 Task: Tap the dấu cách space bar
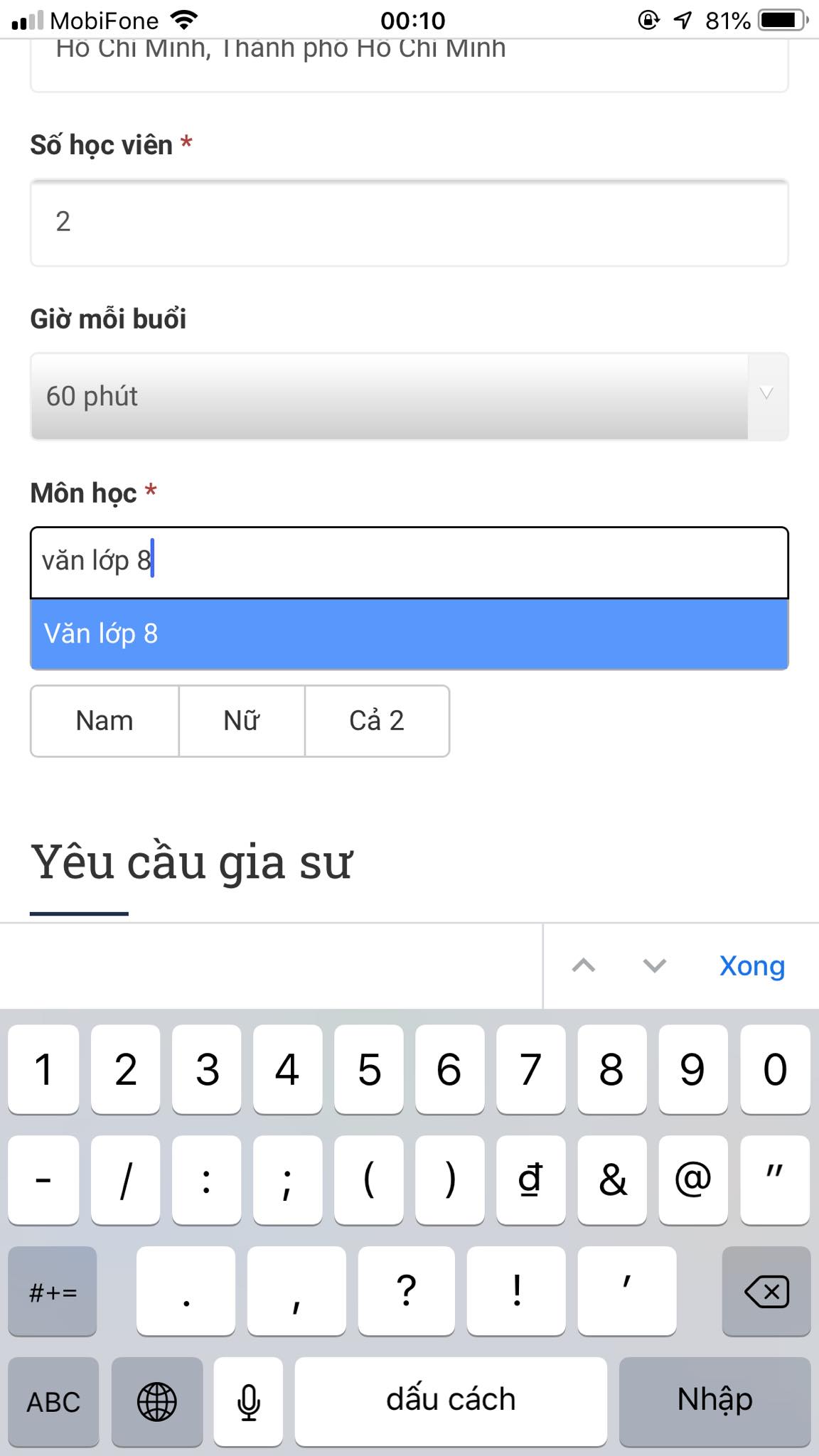tap(451, 1401)
